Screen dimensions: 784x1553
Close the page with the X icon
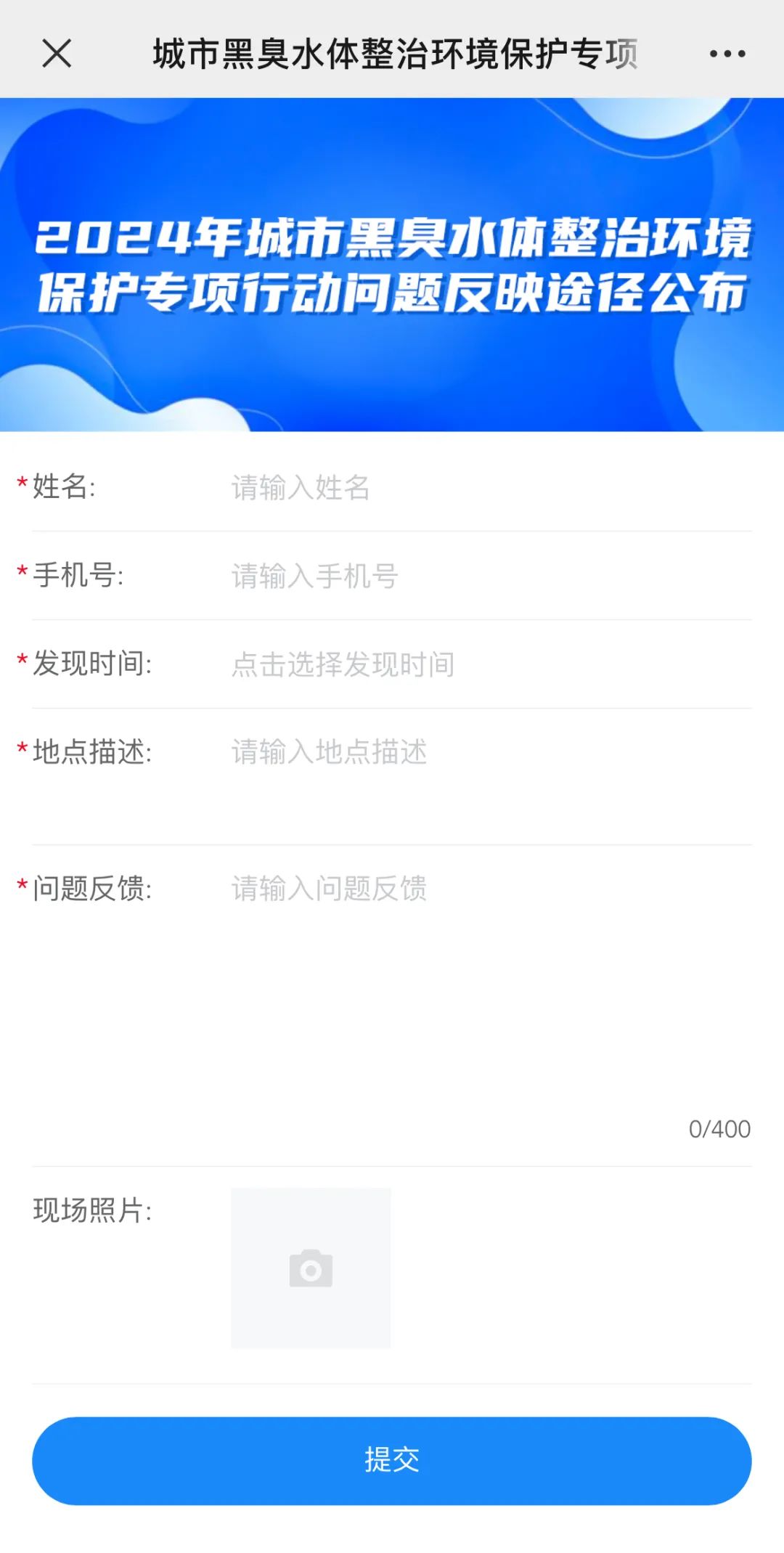tap(57, 53)
